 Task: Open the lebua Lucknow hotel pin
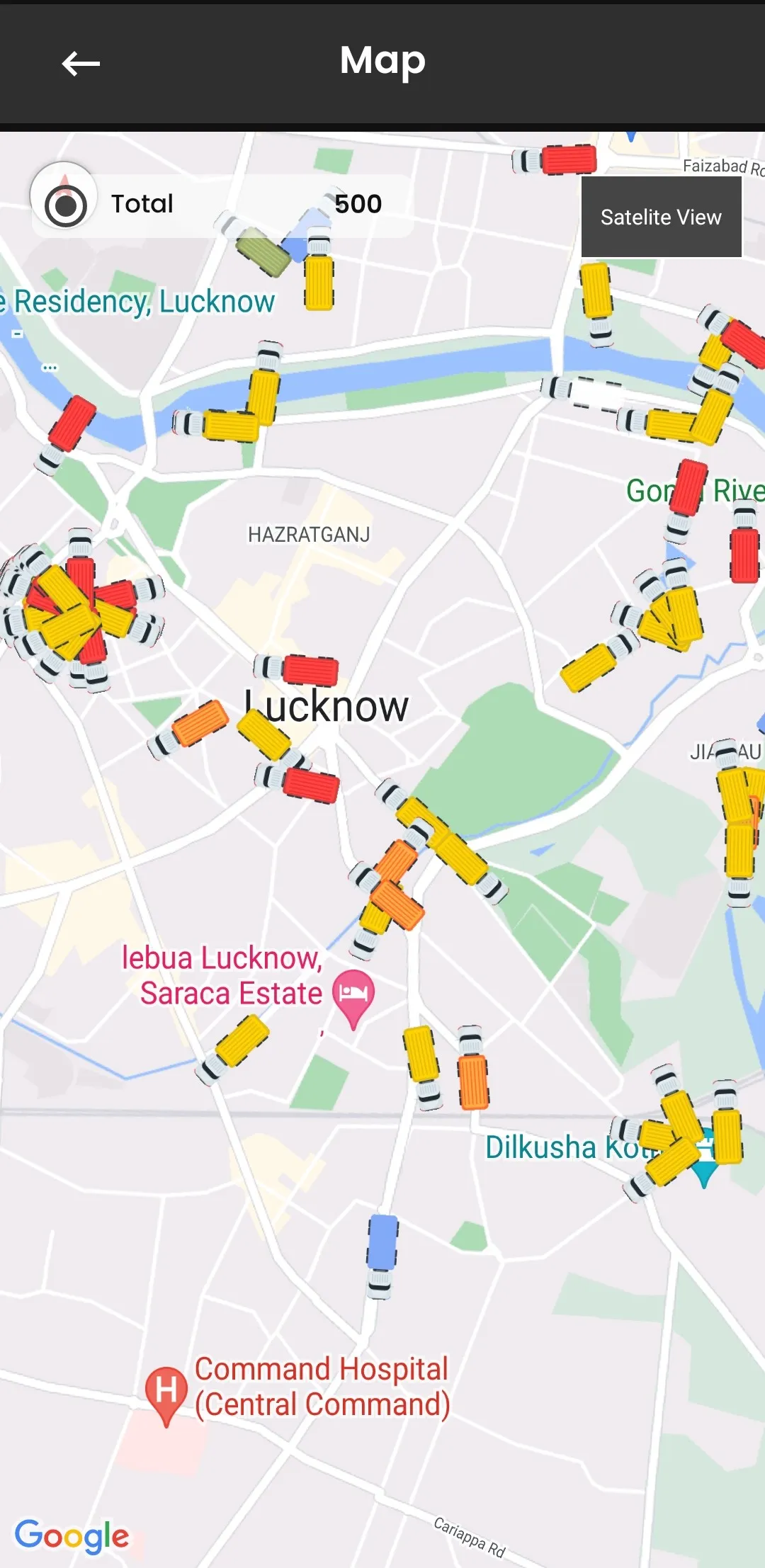[353, 996]
